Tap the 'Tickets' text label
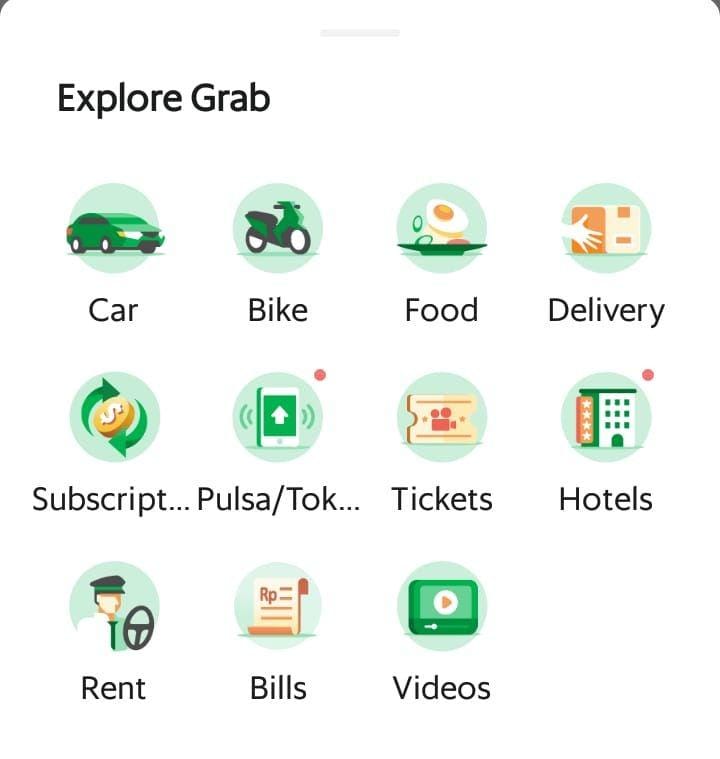 441,498
